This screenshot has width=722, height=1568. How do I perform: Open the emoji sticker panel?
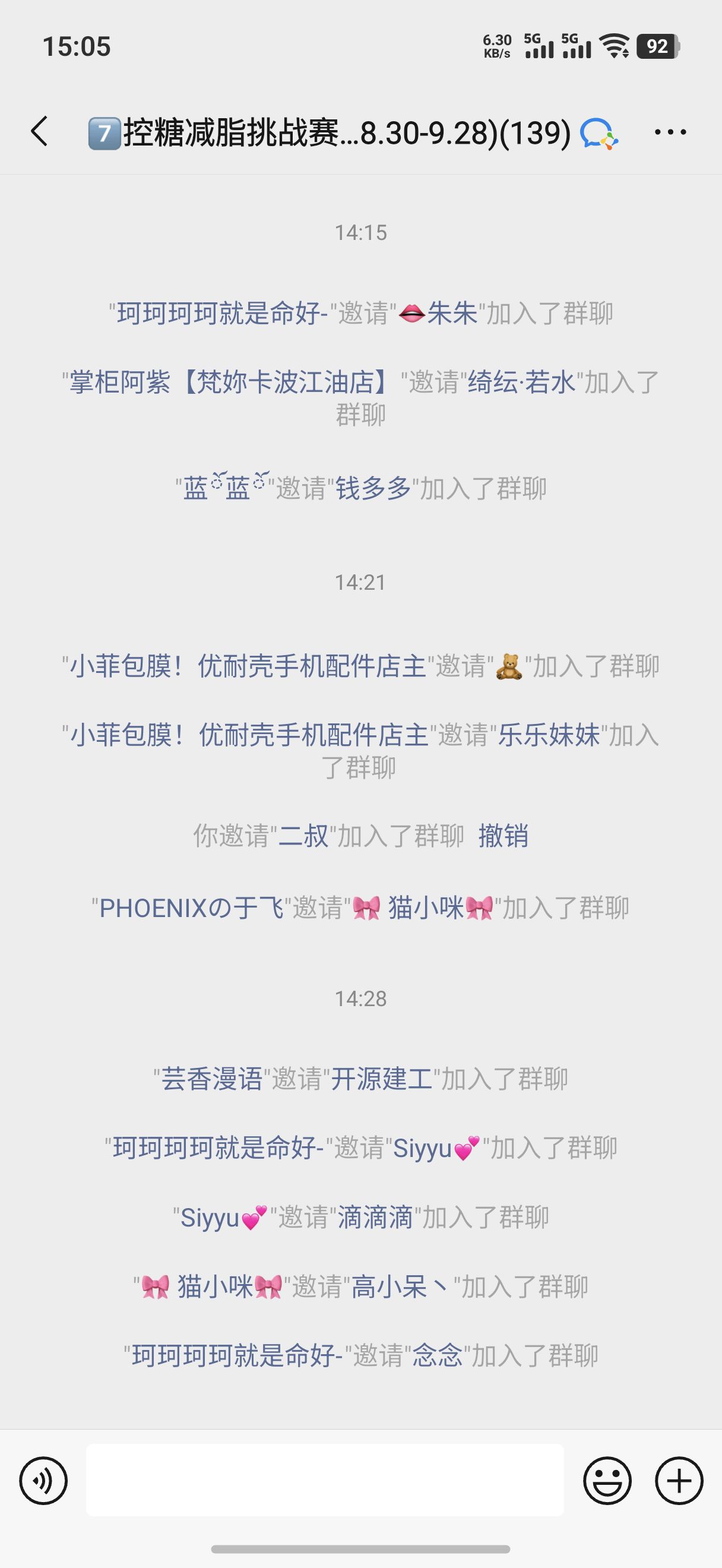[607, 1480]
